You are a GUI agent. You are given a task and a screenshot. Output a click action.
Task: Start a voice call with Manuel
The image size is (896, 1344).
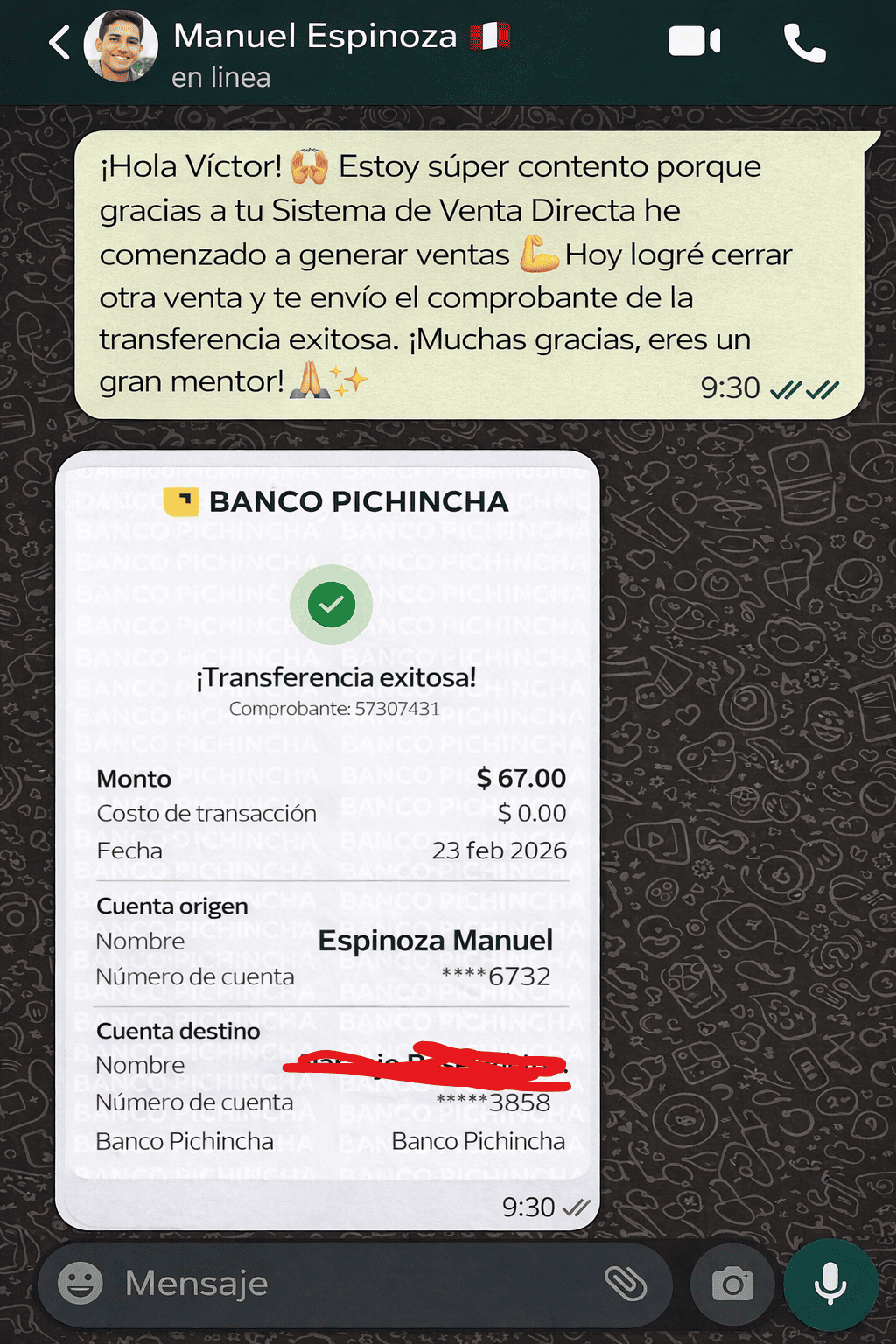coord(804,42)
